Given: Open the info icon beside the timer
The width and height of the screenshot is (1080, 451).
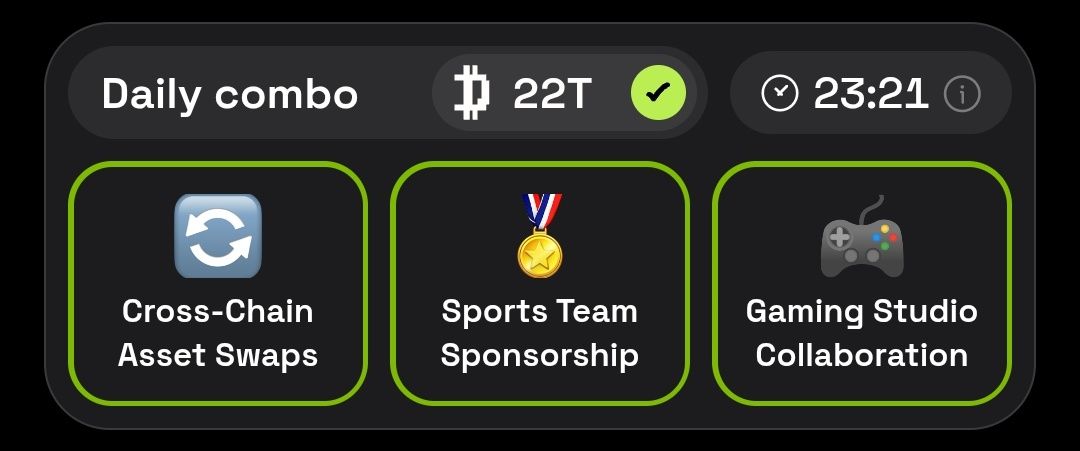Looking at the screenshot, I should point(962,94).
